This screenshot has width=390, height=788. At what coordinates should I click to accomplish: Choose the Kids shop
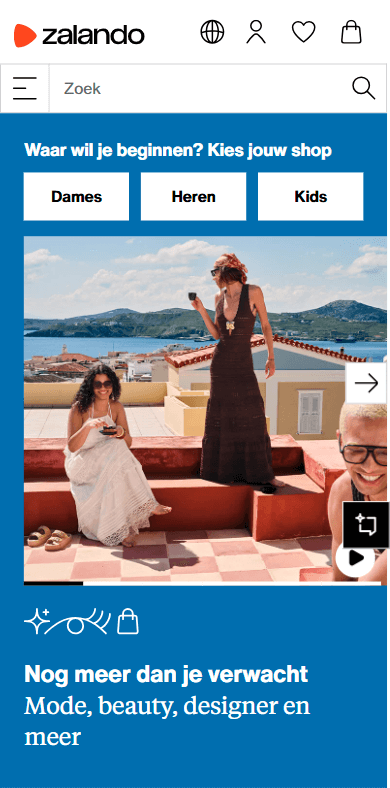click(x=311, y=196)
